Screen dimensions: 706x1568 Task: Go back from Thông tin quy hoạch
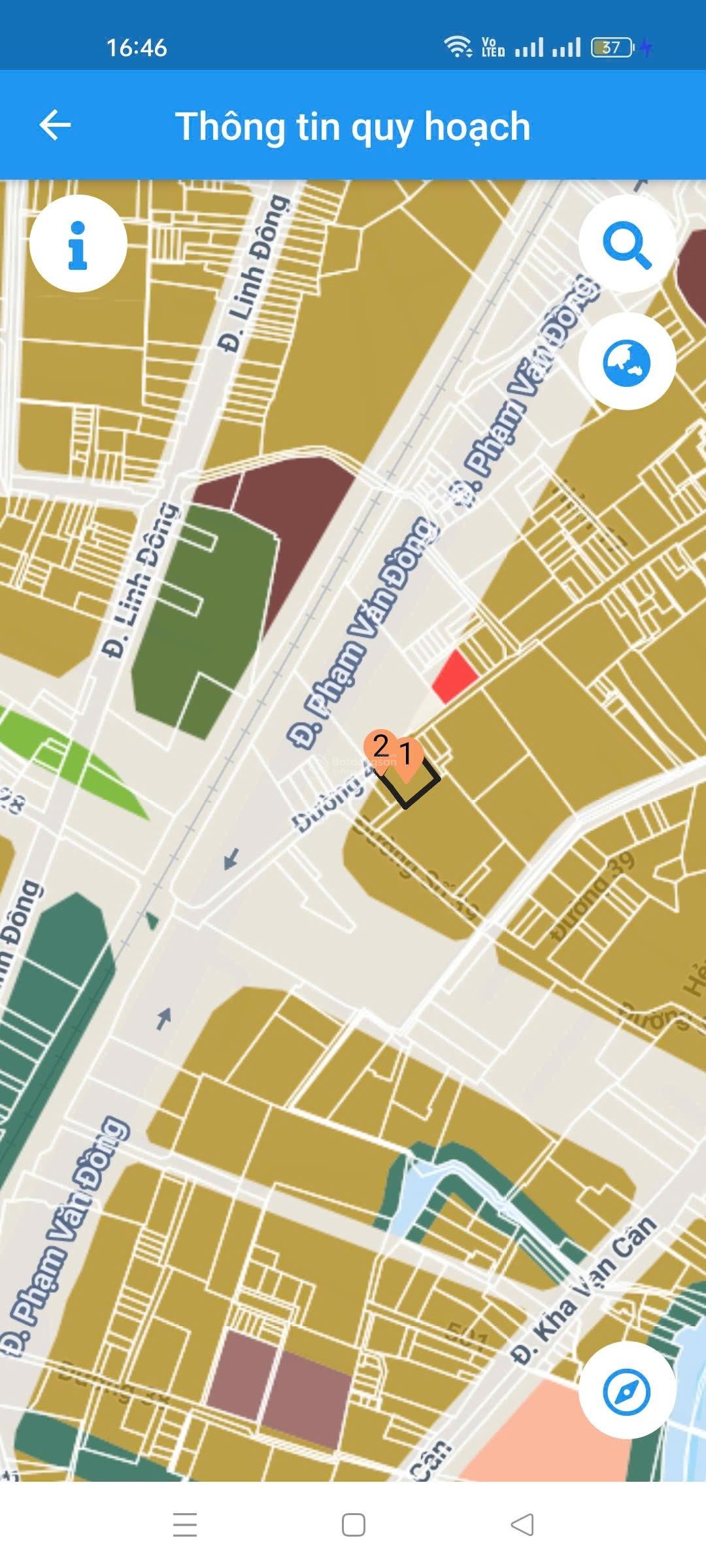point(55,125)
